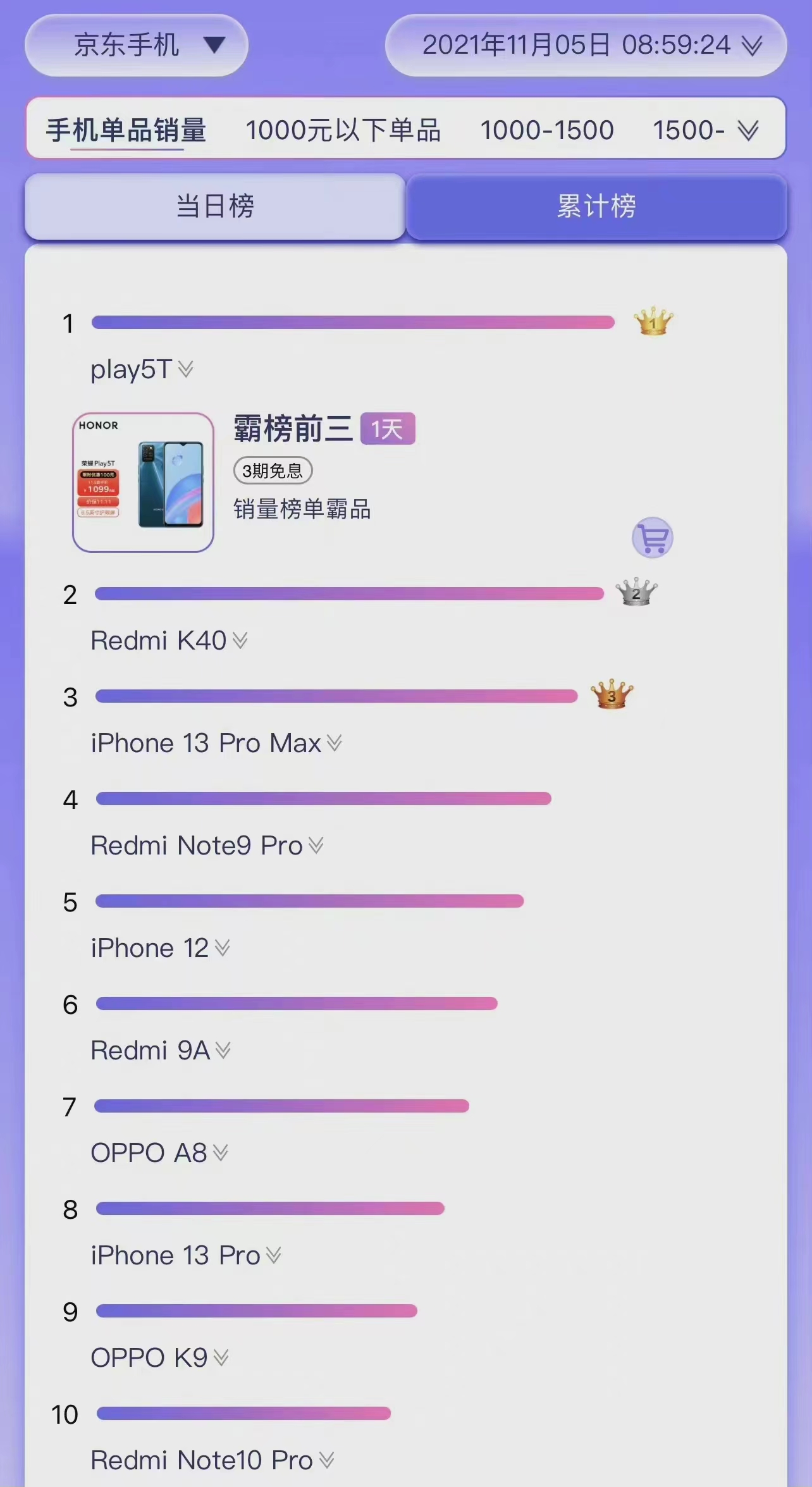Expand details for play5T

click(x=186, y=370)
